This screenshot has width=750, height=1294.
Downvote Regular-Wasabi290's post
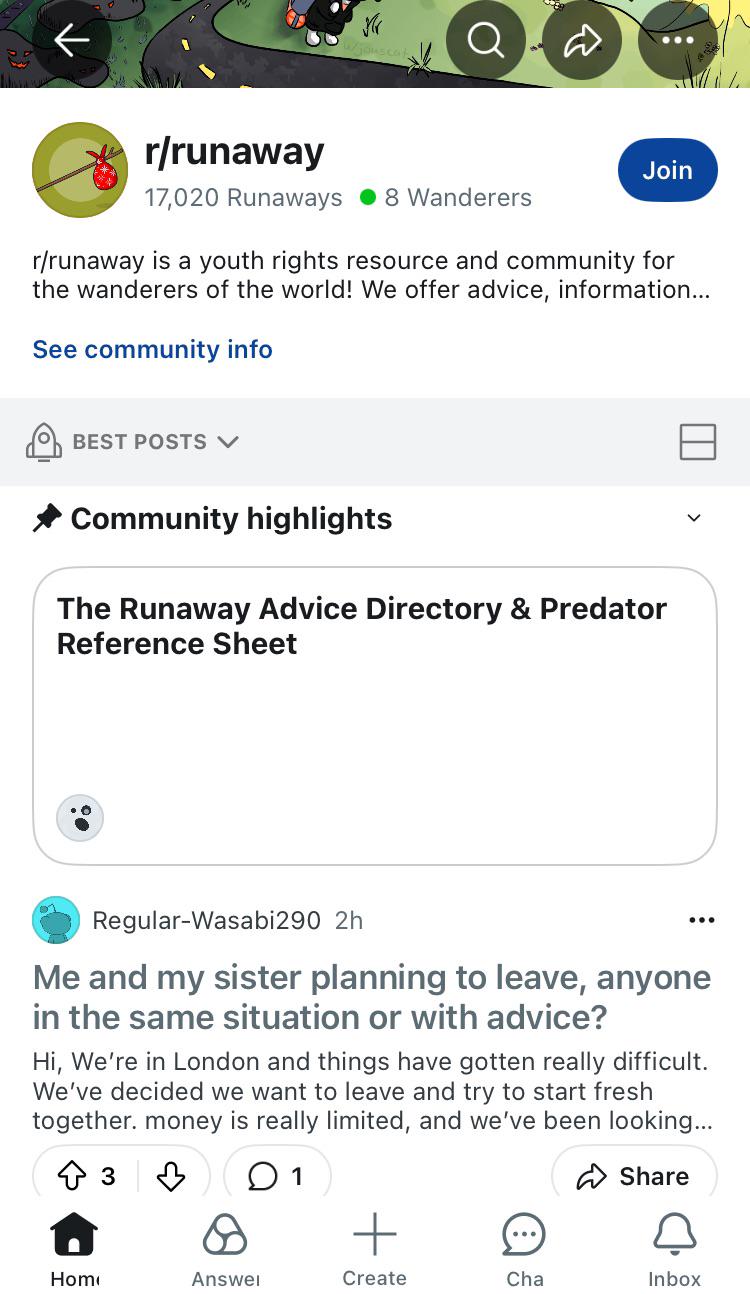pyautogui.click(x=171, y=1177)
